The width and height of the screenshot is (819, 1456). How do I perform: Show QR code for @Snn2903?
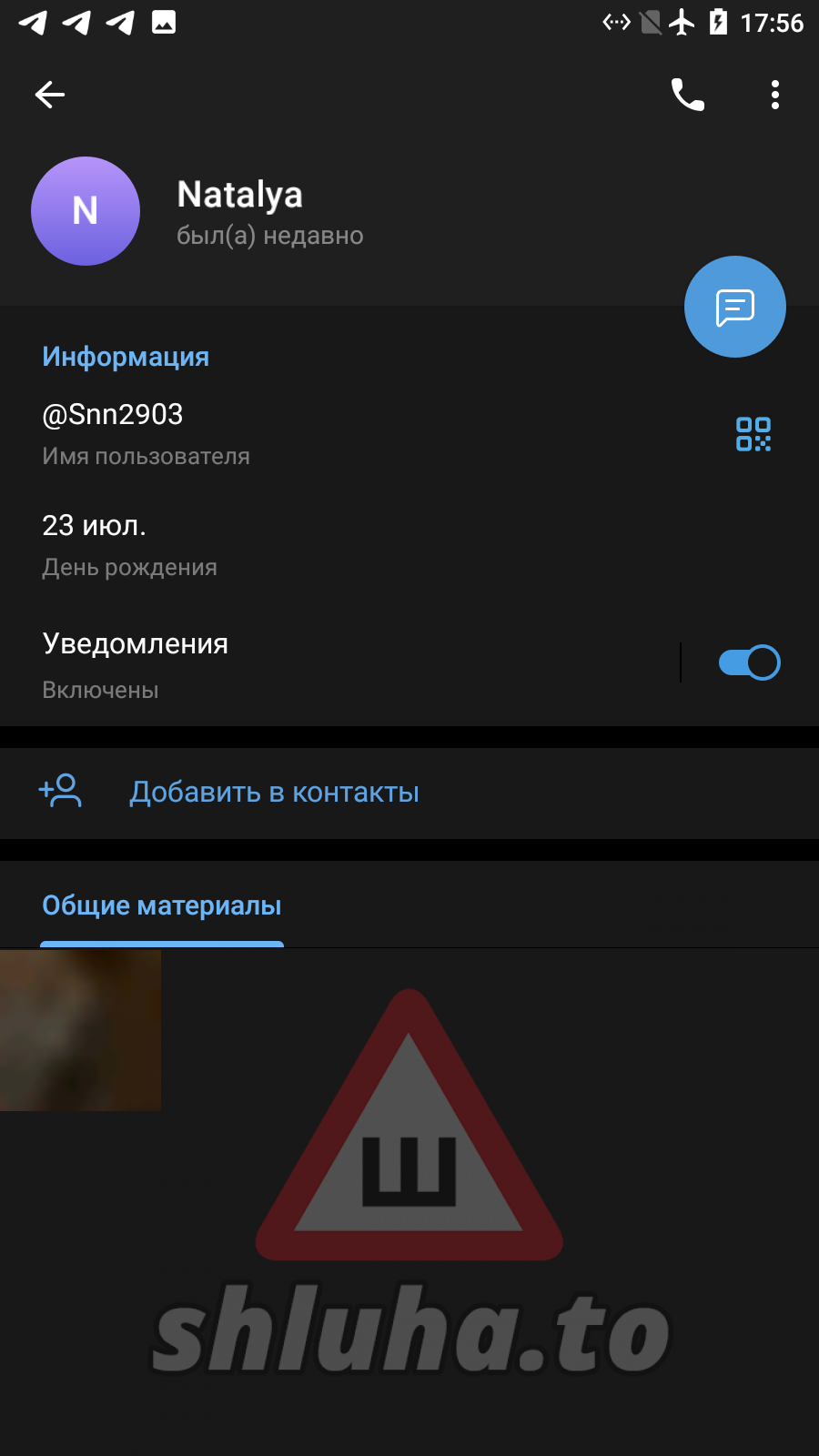pos(753,434)
